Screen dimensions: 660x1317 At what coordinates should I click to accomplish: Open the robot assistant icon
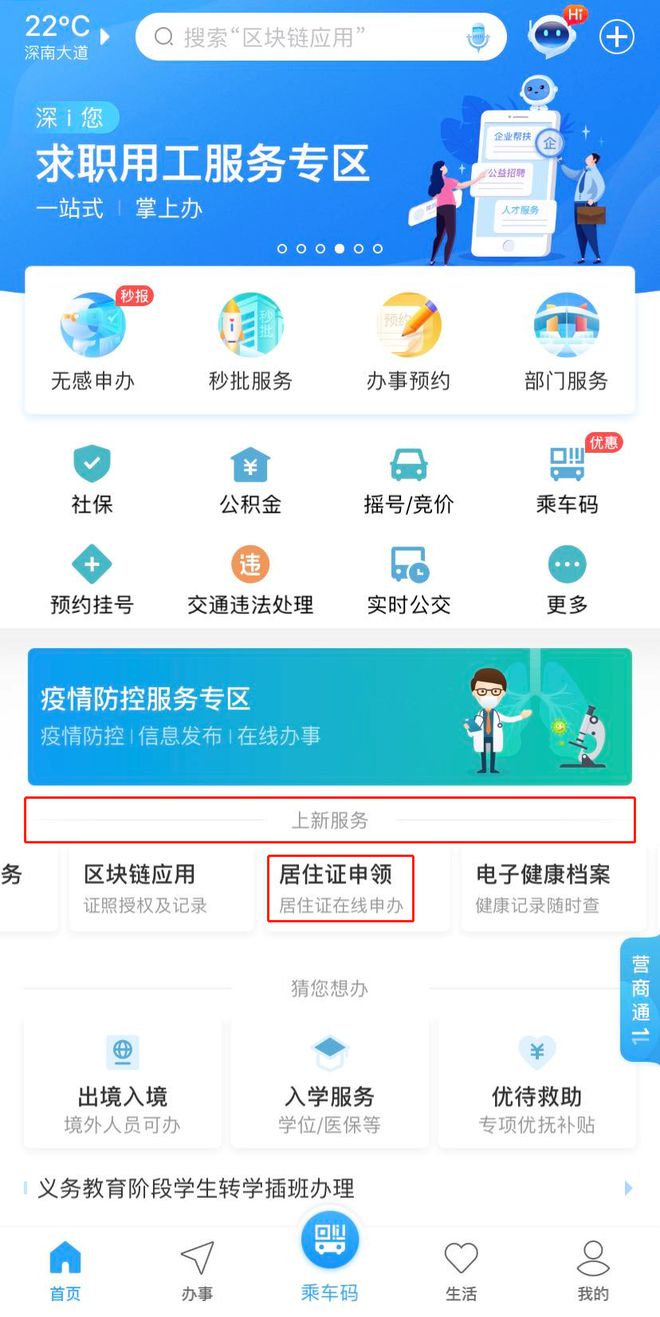point(553,36)
